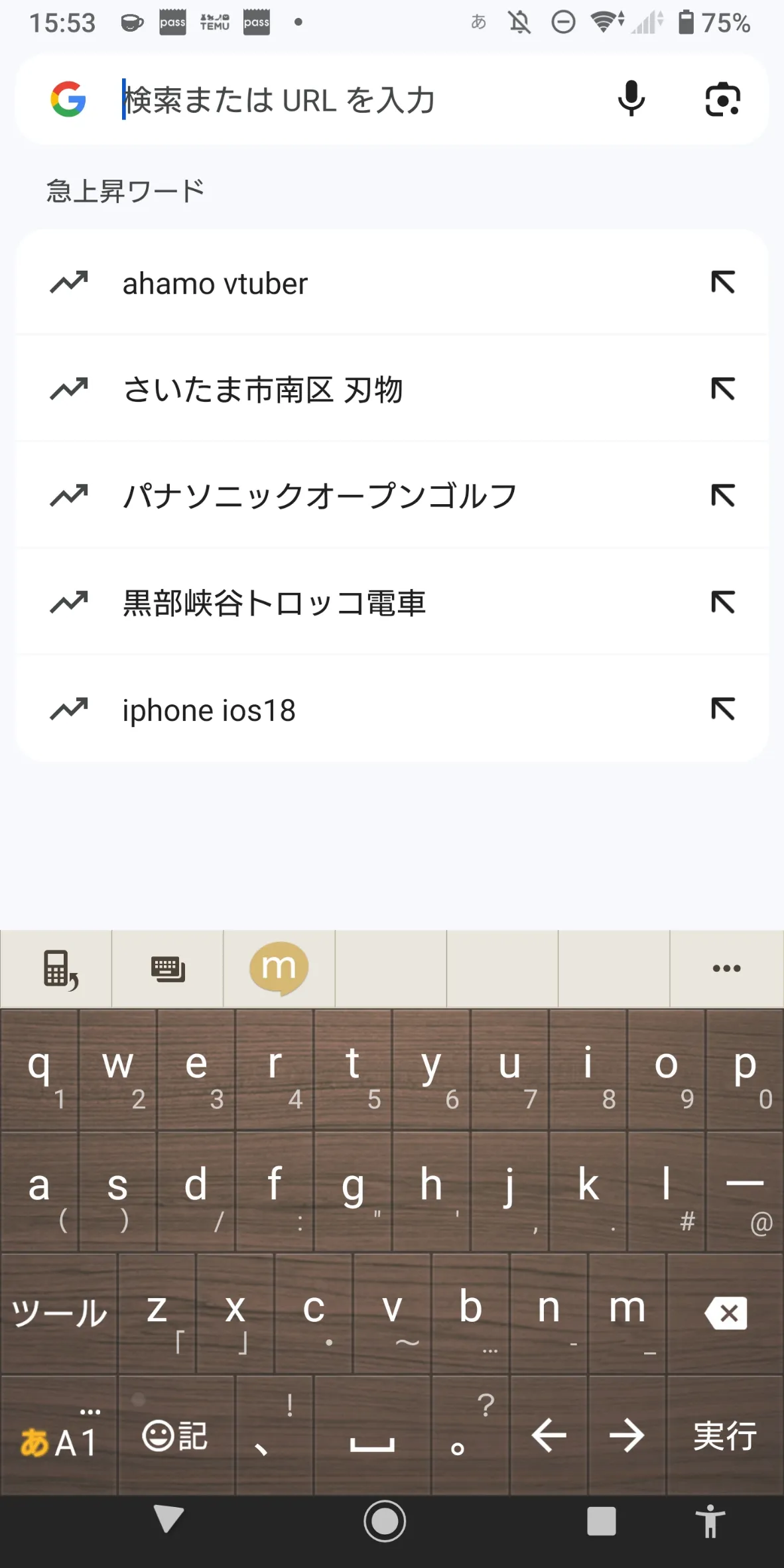This screenshot has width=784, height=1568.
Task: Open keyboard layout switcher icon
Action: coord(168,968)
